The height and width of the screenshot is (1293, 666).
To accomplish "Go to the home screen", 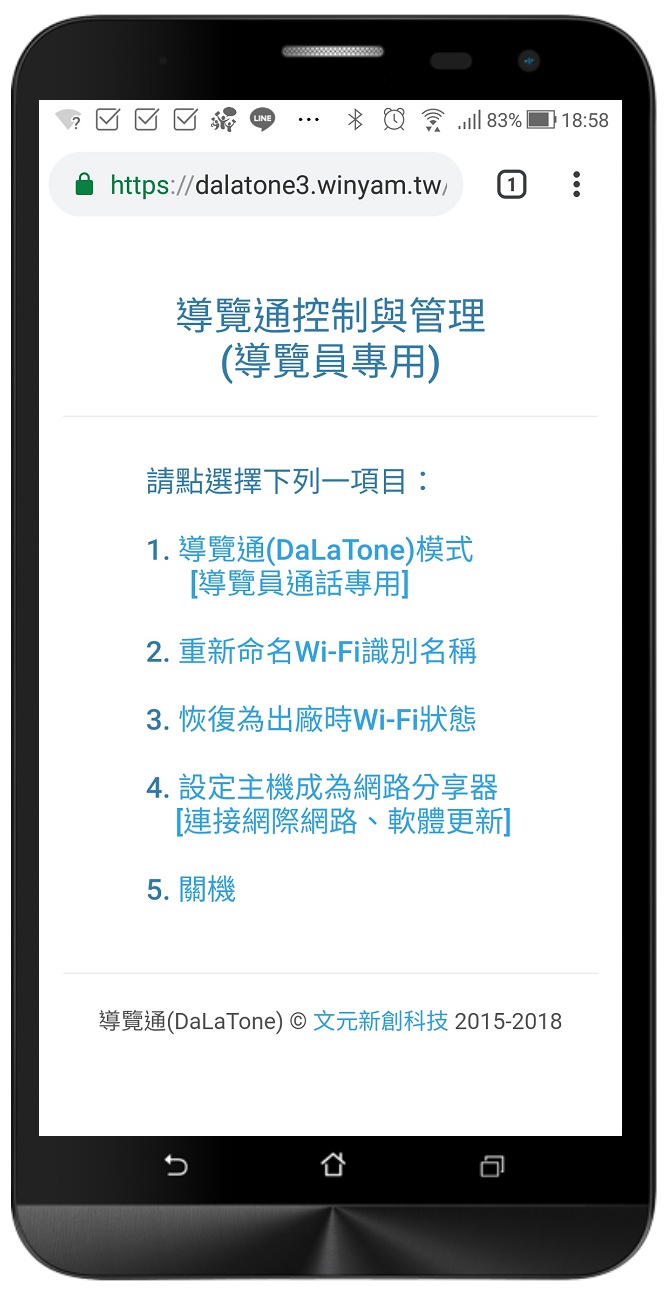I will (333, 1164).
